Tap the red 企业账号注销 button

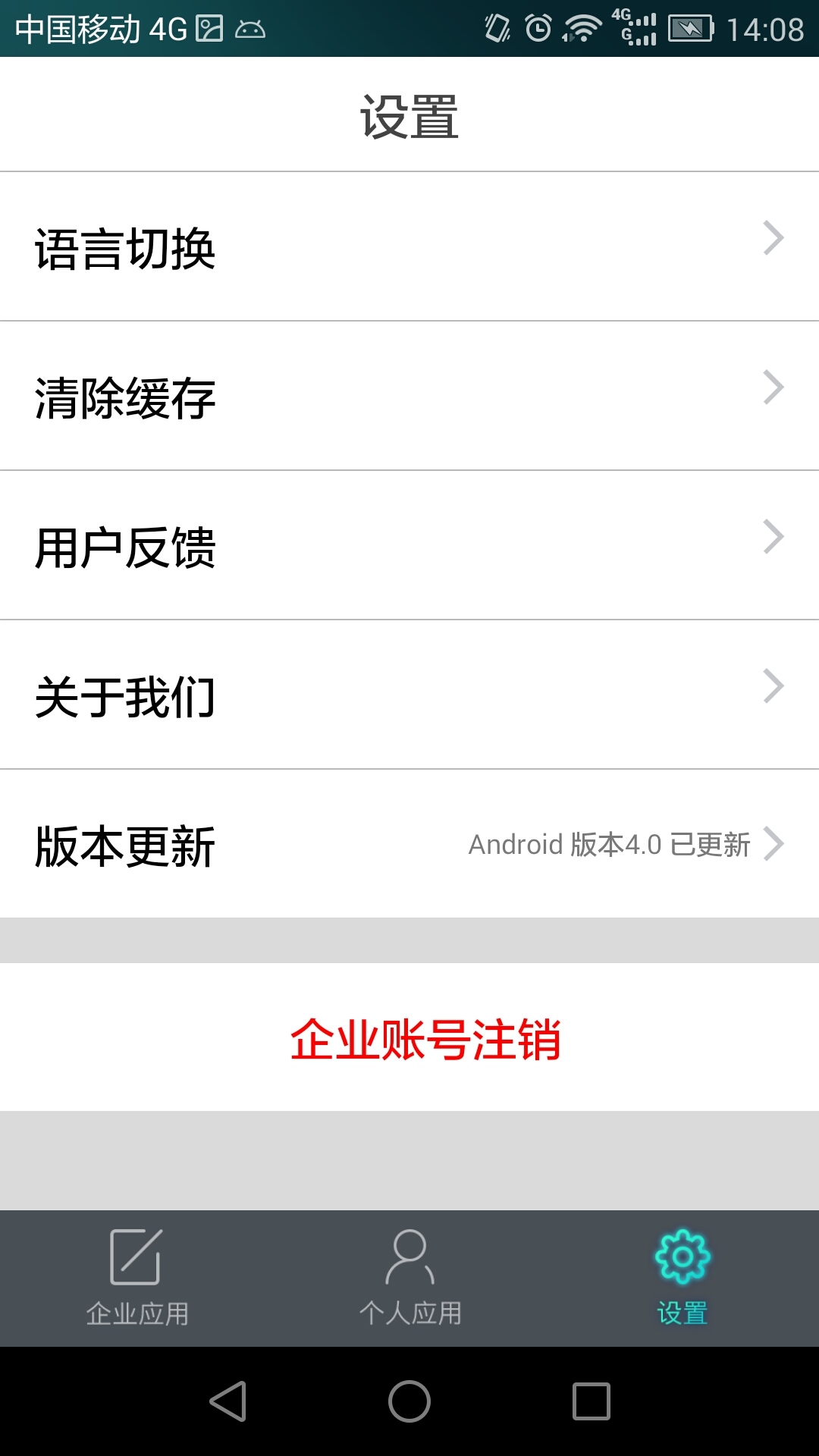(428, 1040)
